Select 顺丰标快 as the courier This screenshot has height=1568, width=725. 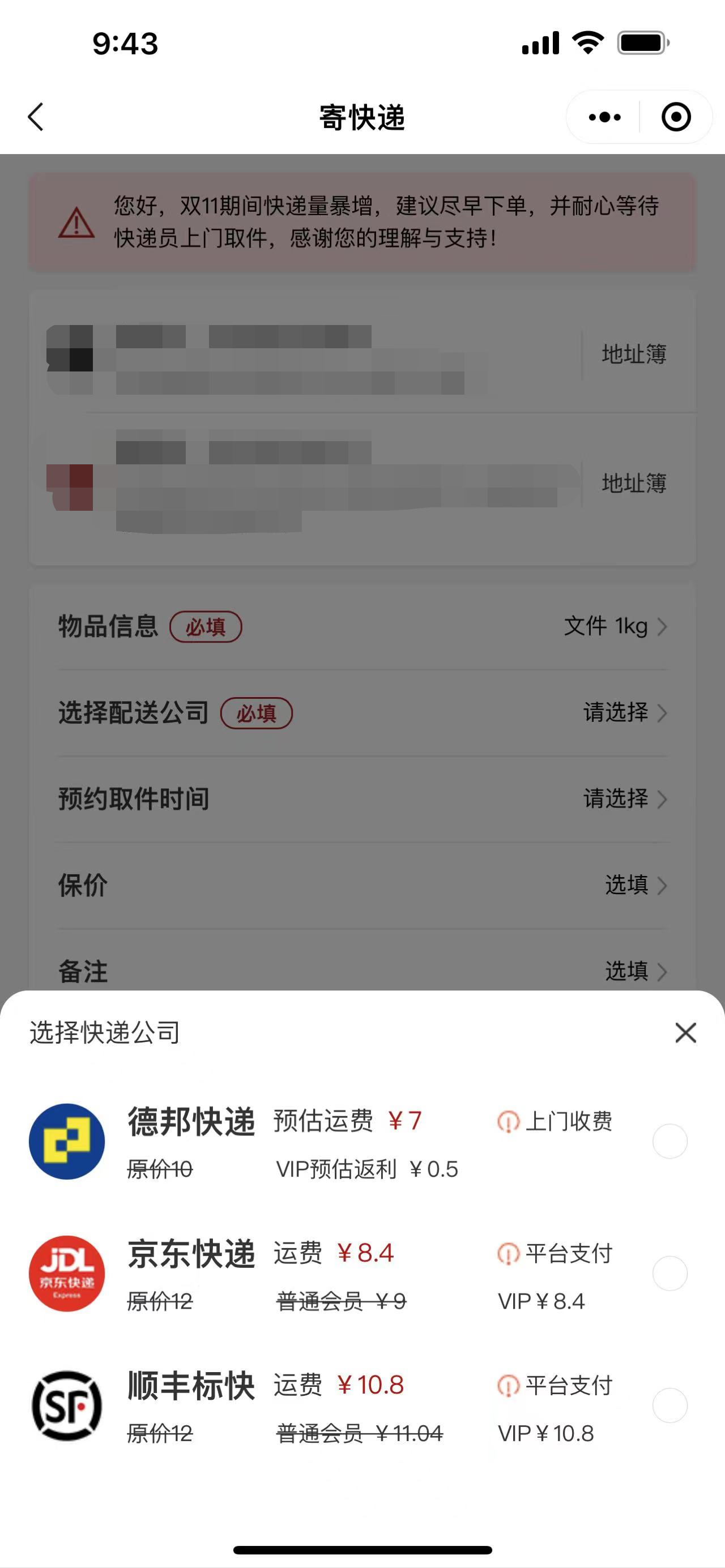[669, 1405]
